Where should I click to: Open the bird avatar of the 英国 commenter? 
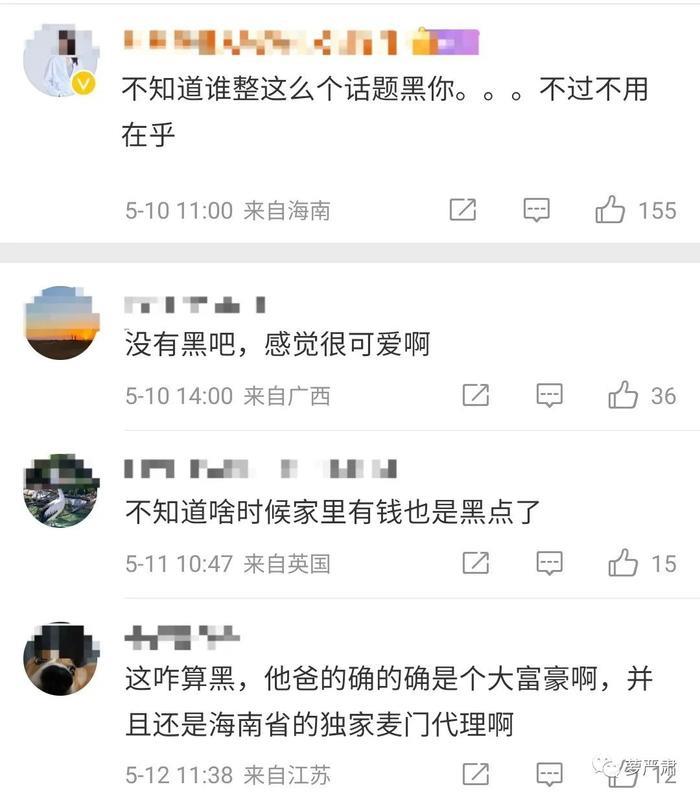[x=60, y=490]
